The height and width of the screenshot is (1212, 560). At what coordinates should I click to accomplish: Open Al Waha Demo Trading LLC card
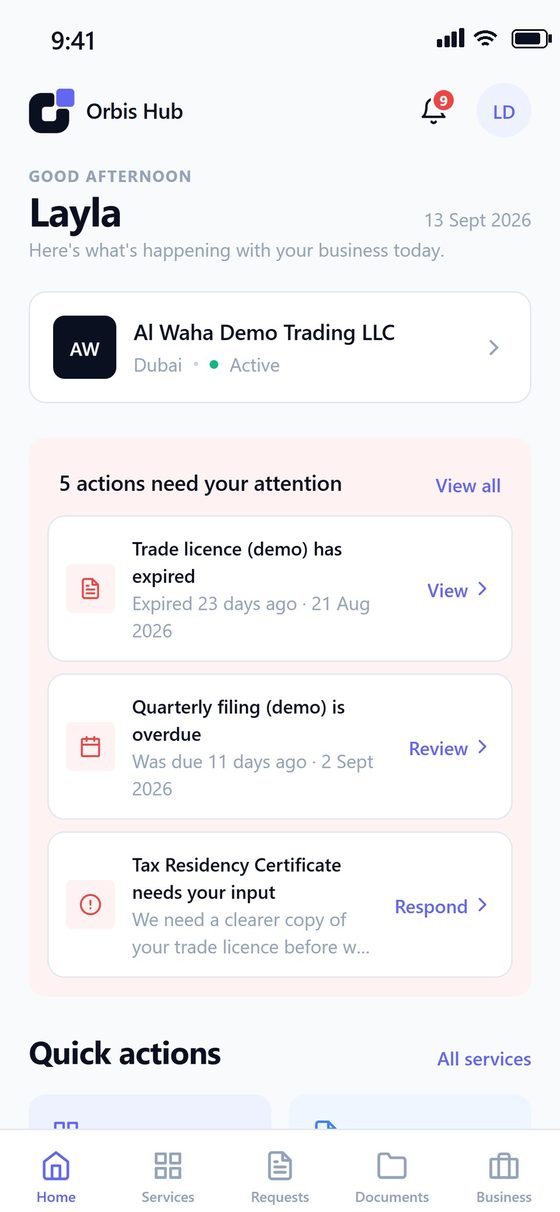280,347
